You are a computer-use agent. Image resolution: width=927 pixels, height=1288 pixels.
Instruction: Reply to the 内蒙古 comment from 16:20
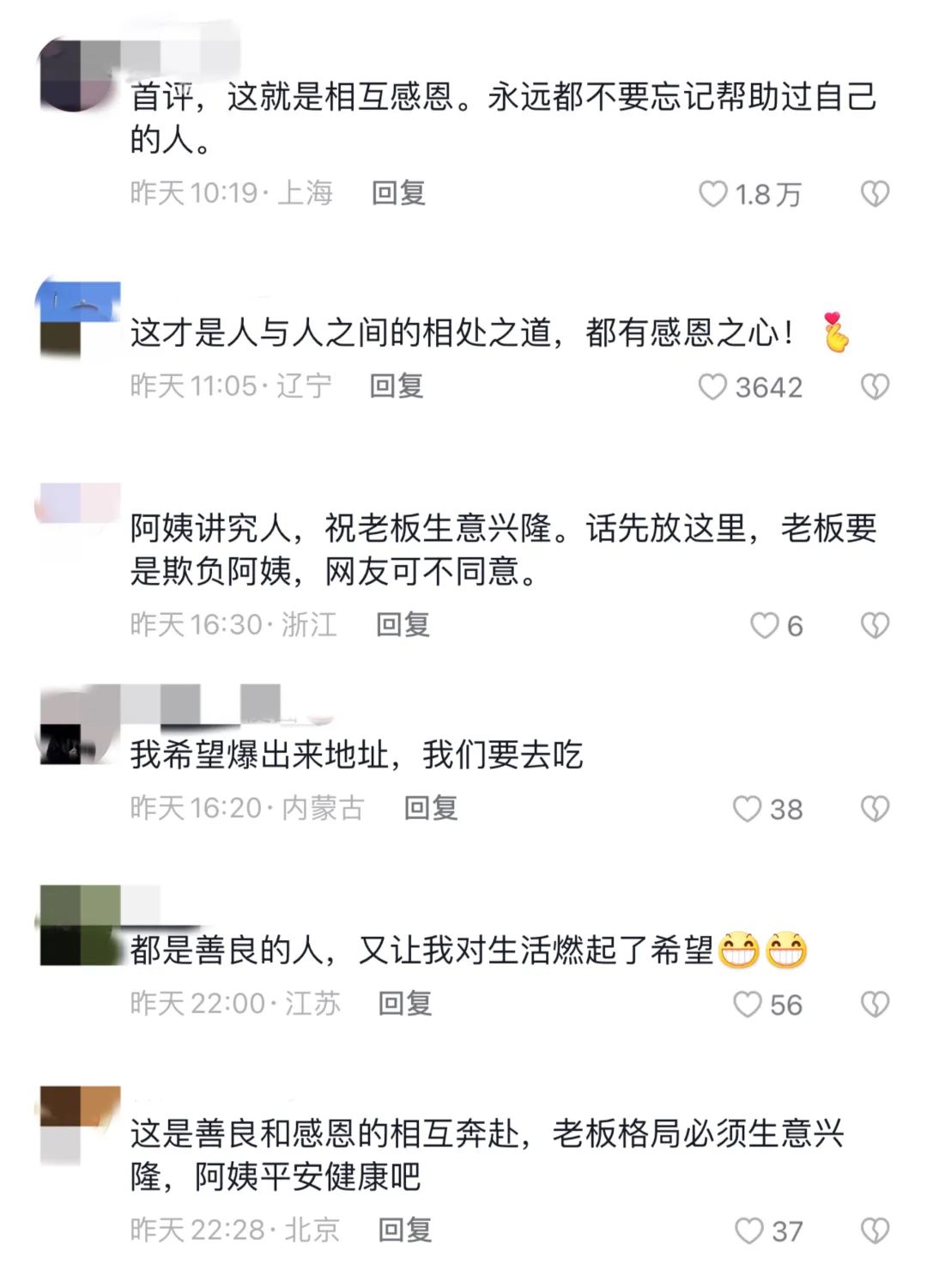pos(431,808)
